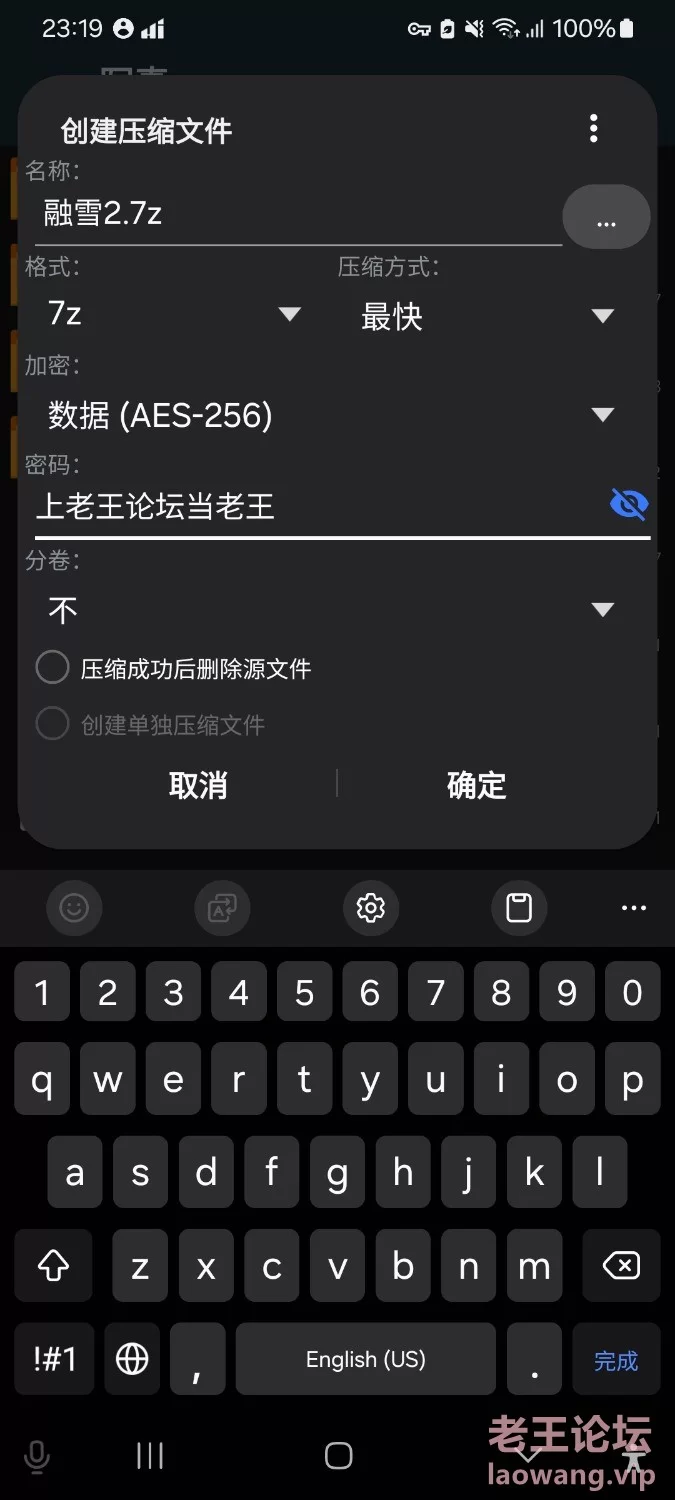Tap 完成 key on keyboard
The width and height of the screenshot is (675, 1500).
[616, 1360]
